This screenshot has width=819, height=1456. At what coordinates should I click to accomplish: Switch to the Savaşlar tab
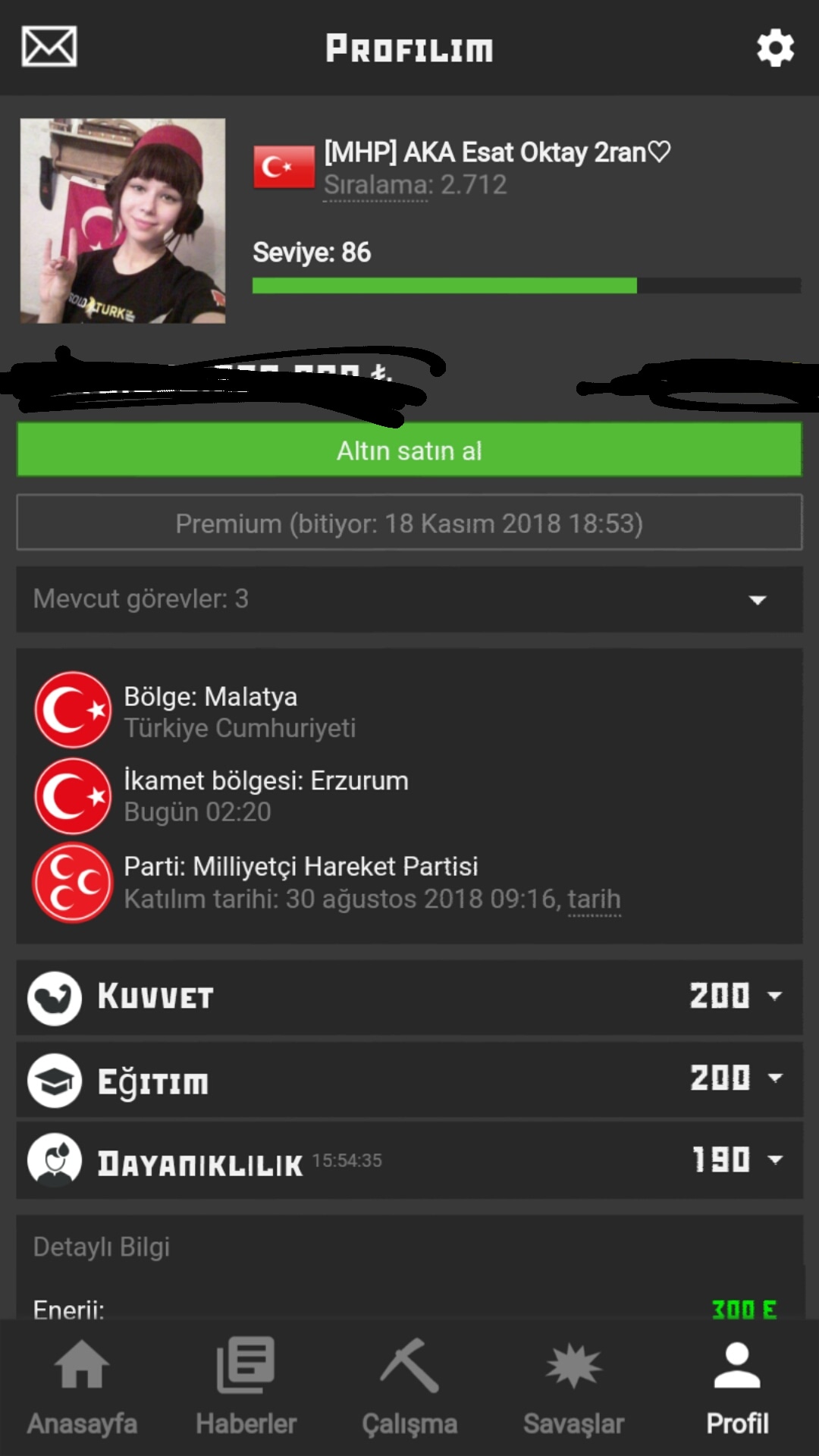[x=573, y=1388]
